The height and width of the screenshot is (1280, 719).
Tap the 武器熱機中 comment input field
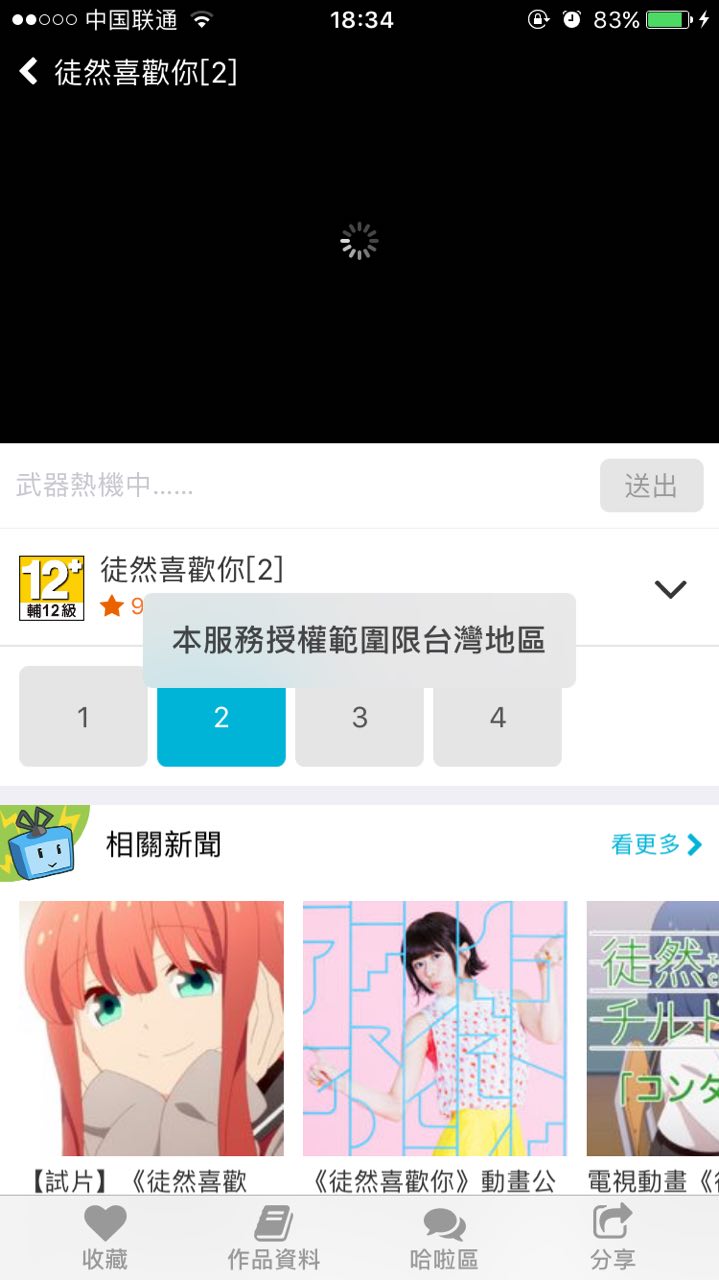point(300,486)
